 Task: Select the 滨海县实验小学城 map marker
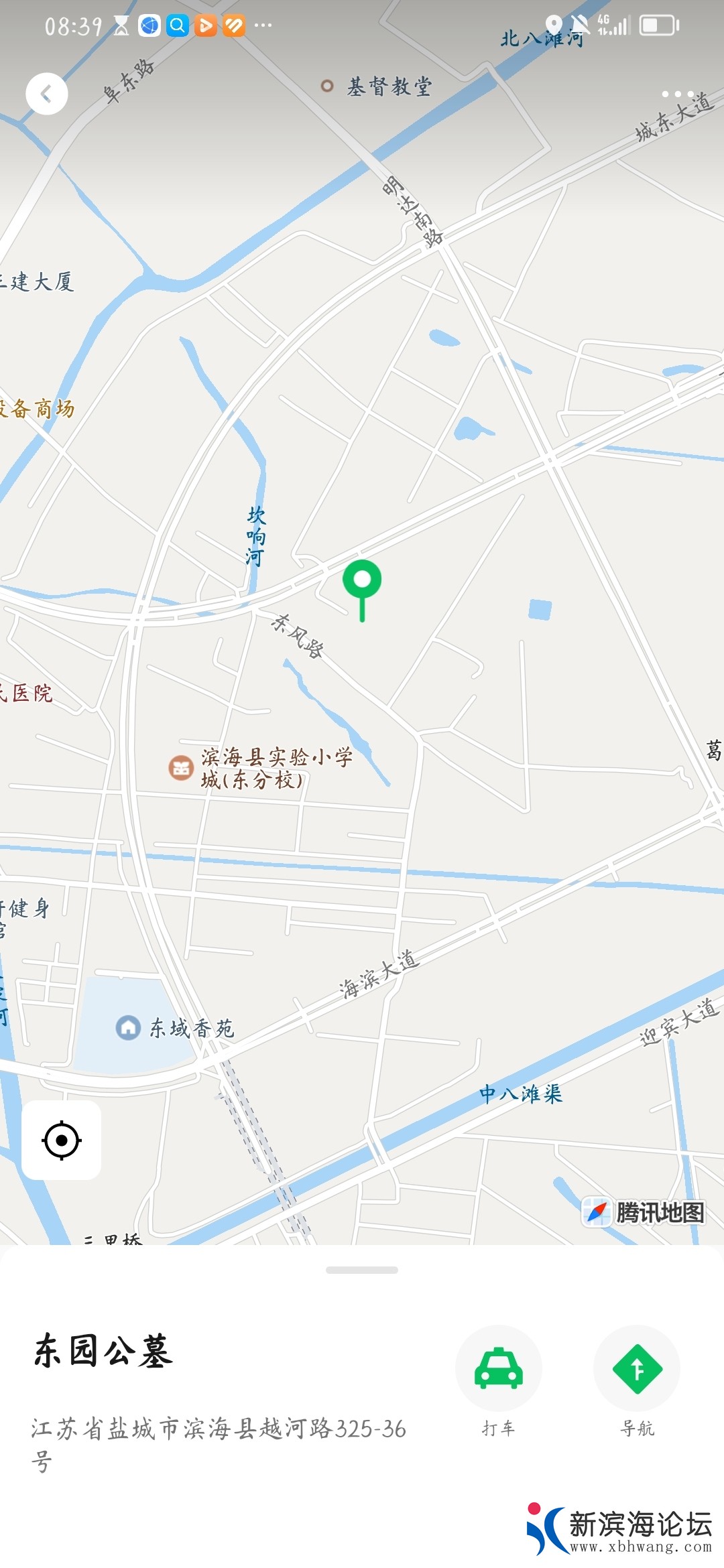[x=181, y=767]
